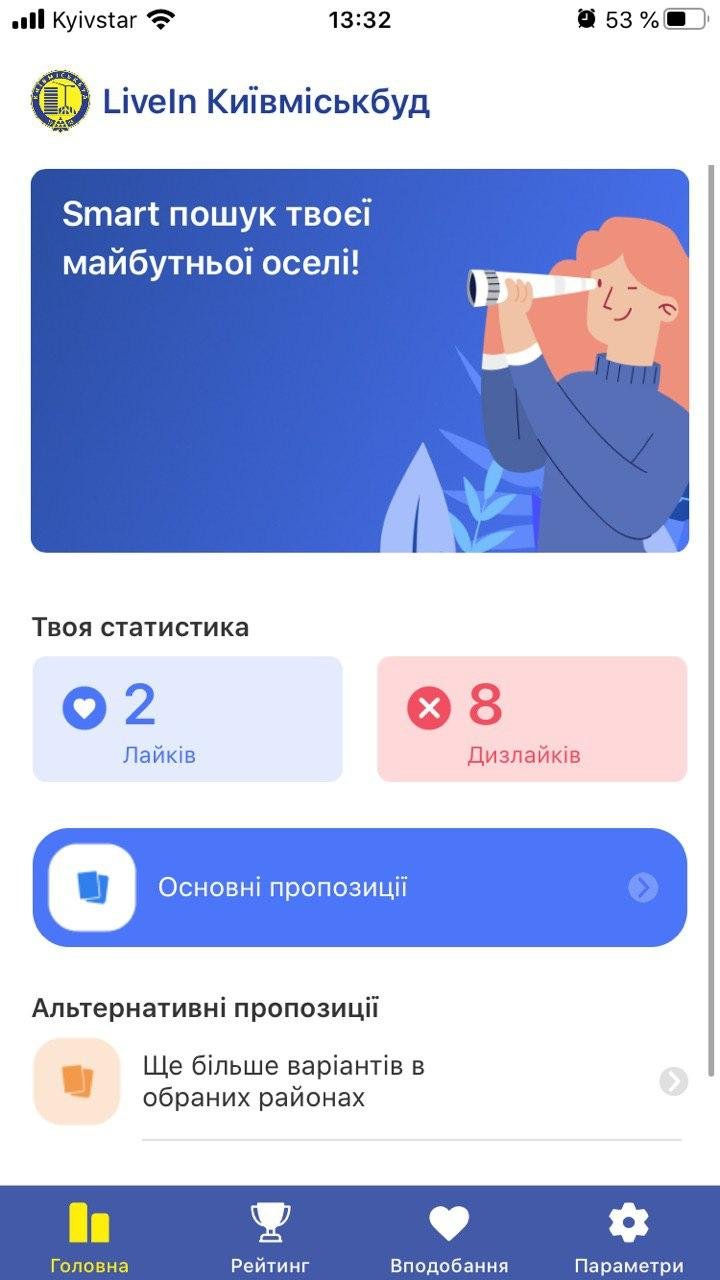Open the Вподобання tab
This screenshot has width=720, height=1280.
tap(449, 1236)
